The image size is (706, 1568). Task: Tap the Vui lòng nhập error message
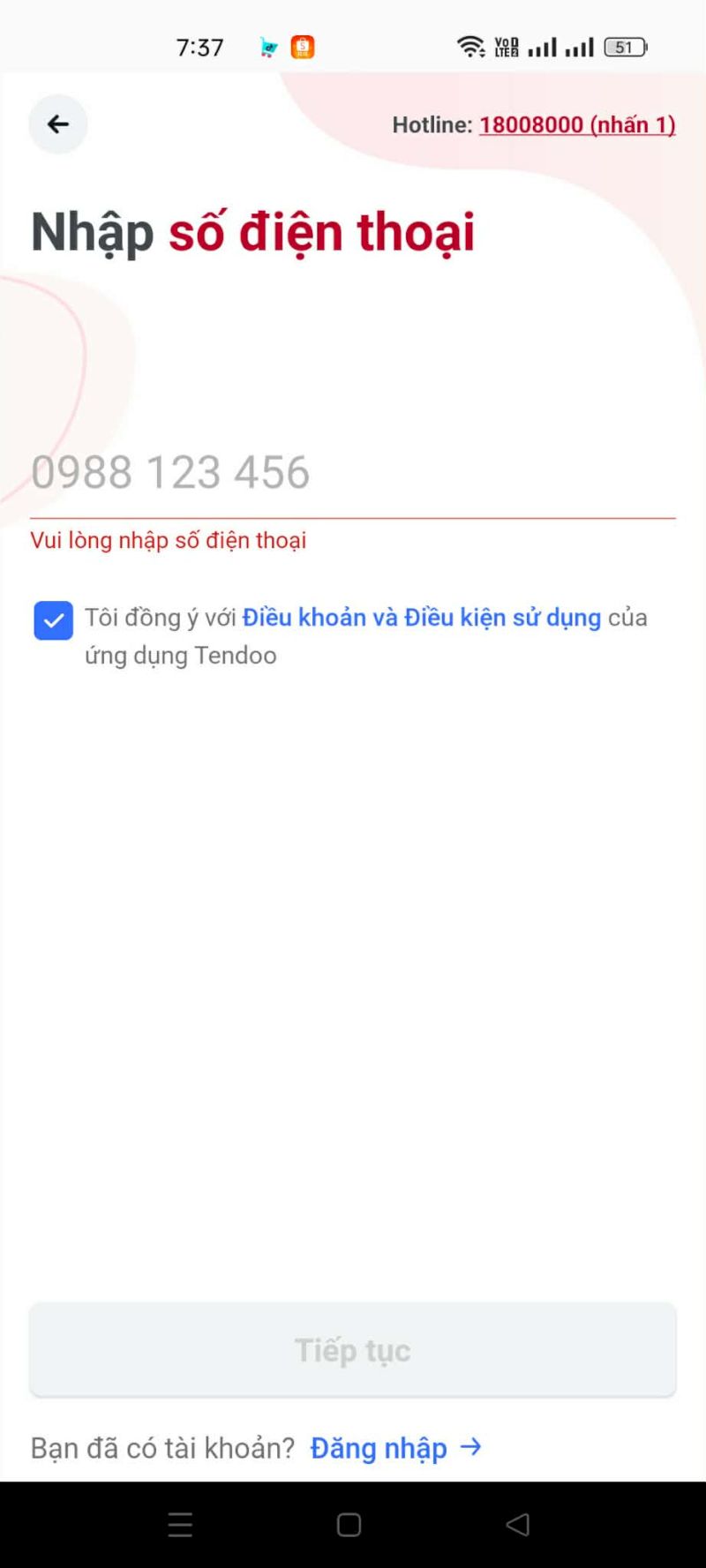[168, 540]
